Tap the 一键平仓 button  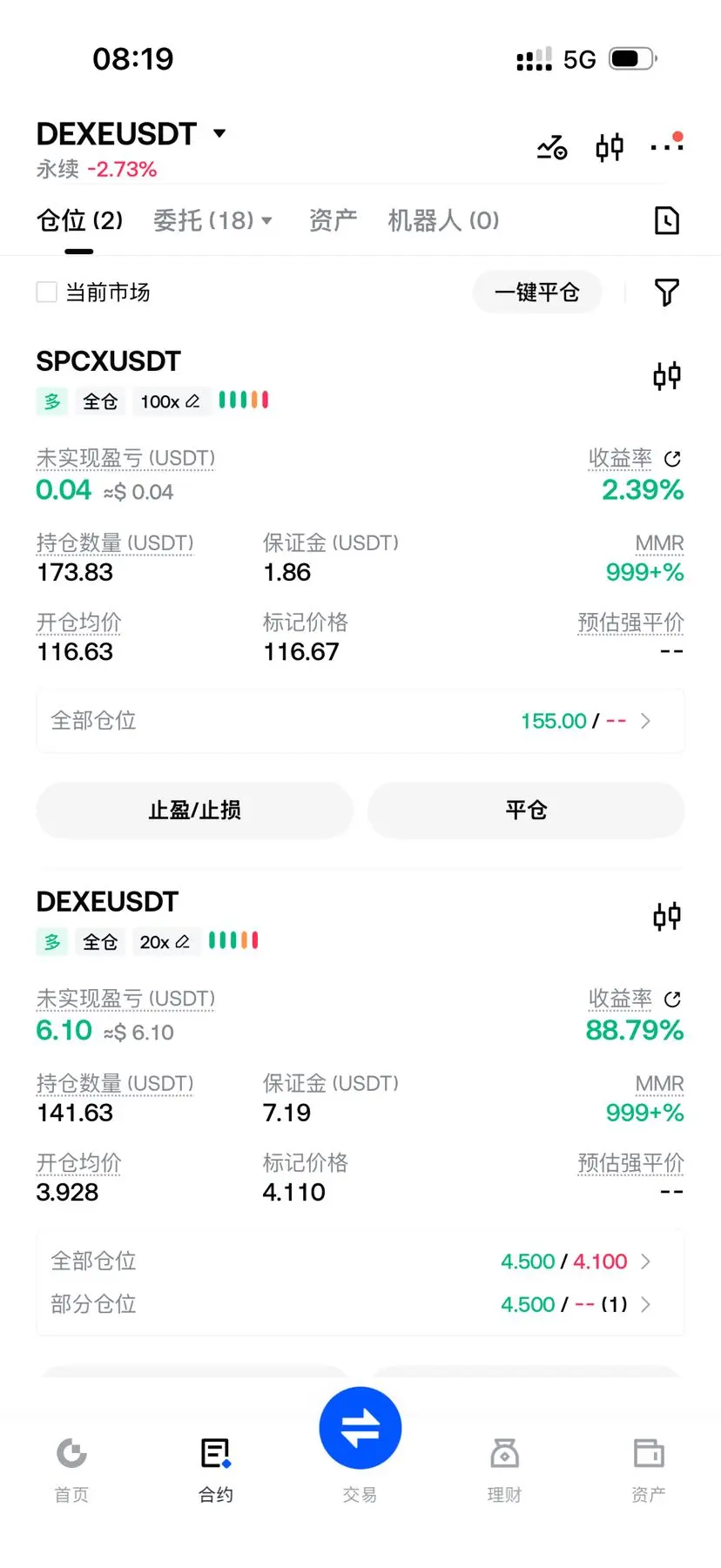537,292
